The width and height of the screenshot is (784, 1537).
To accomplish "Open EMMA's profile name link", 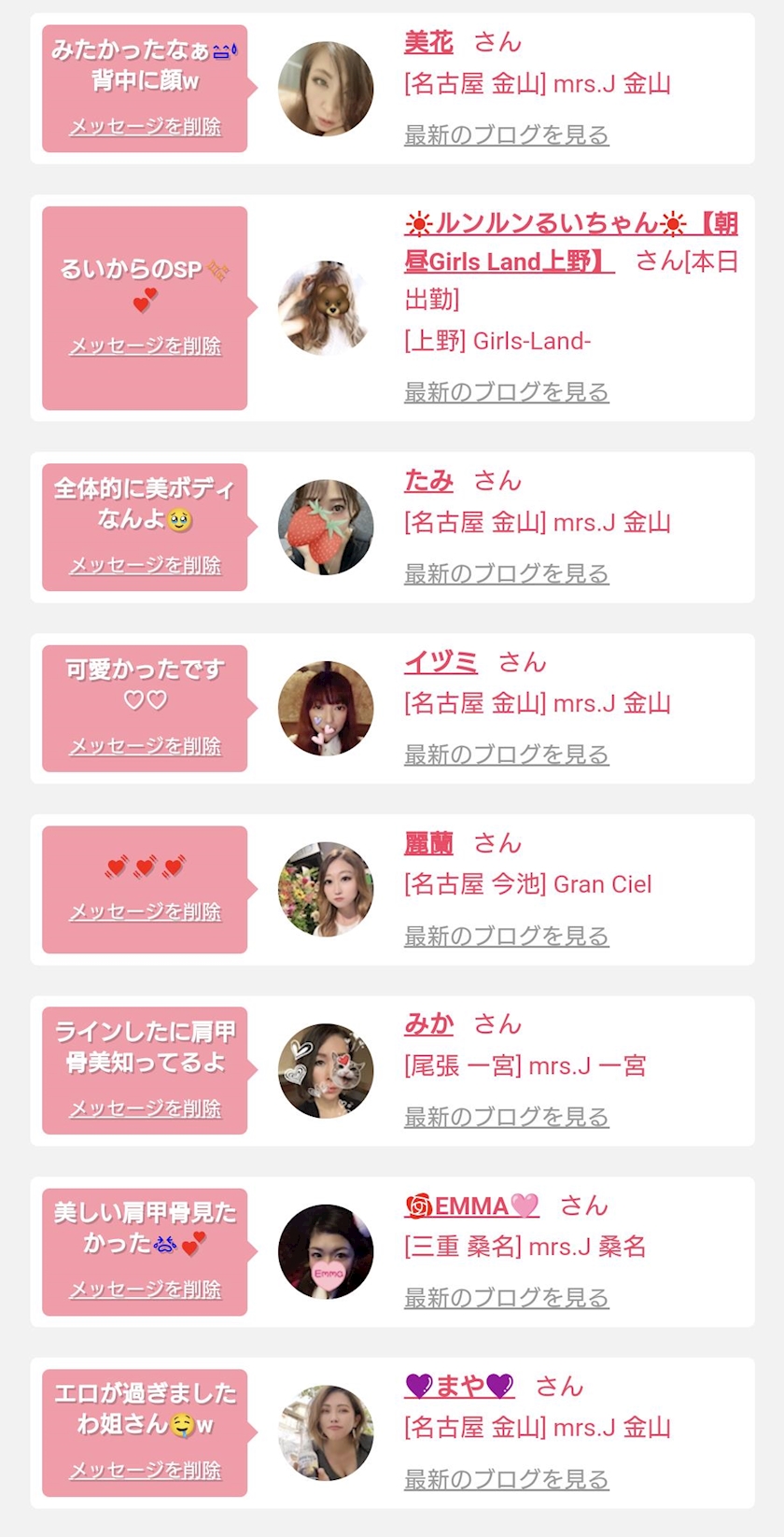I will [x=471, y=1206].
